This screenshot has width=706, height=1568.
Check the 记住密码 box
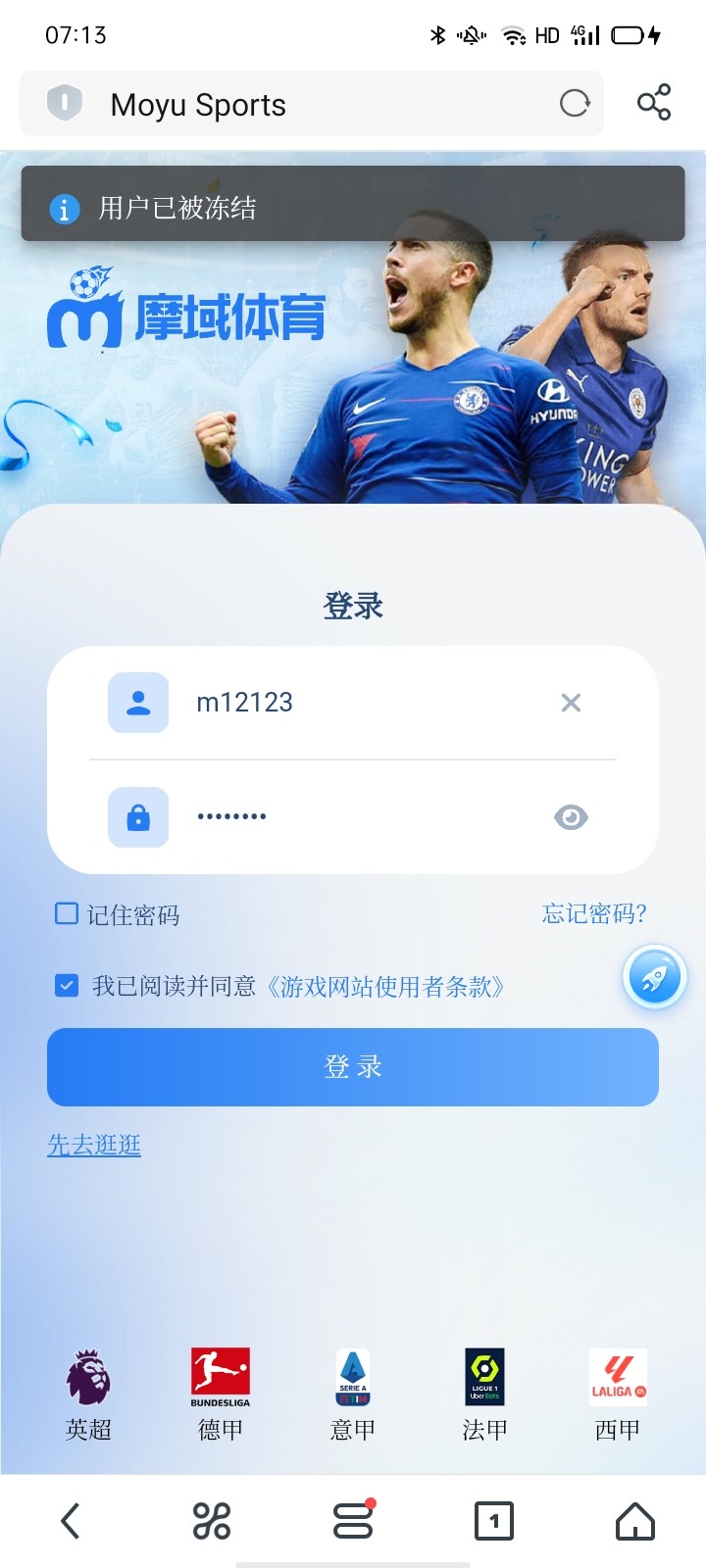[x=67, y=914]
